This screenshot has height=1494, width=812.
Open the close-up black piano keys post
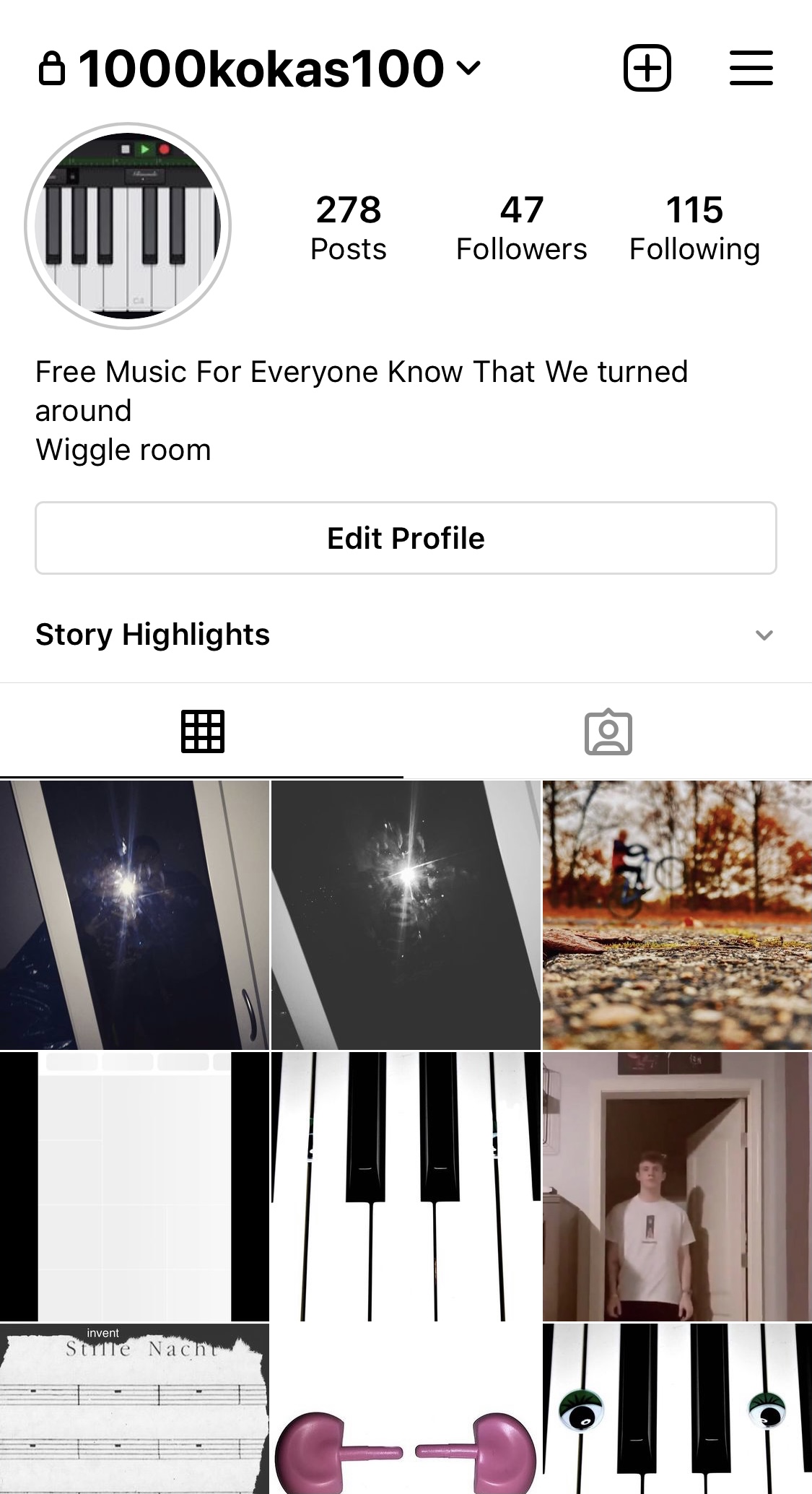(406, 1186)
